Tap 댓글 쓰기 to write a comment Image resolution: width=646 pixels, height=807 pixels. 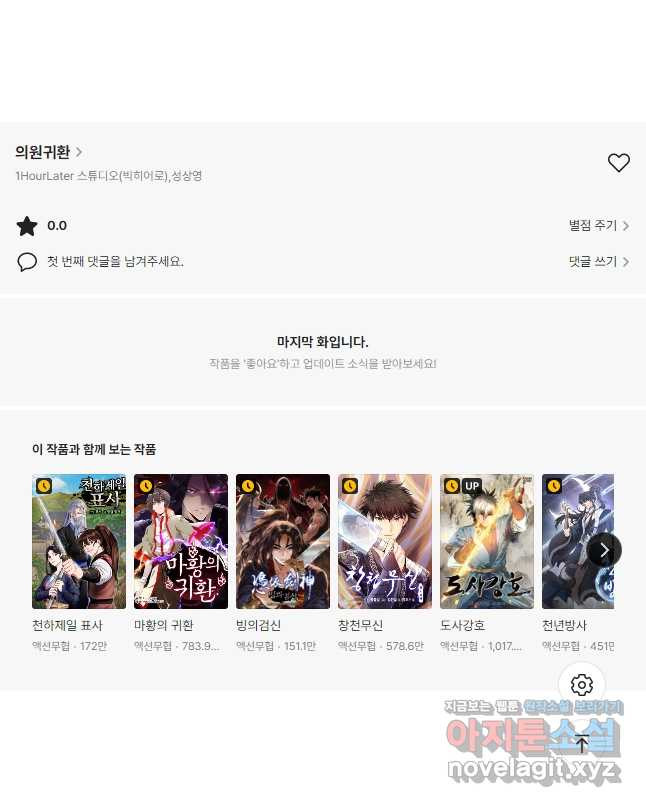click(x=598, y=262)
